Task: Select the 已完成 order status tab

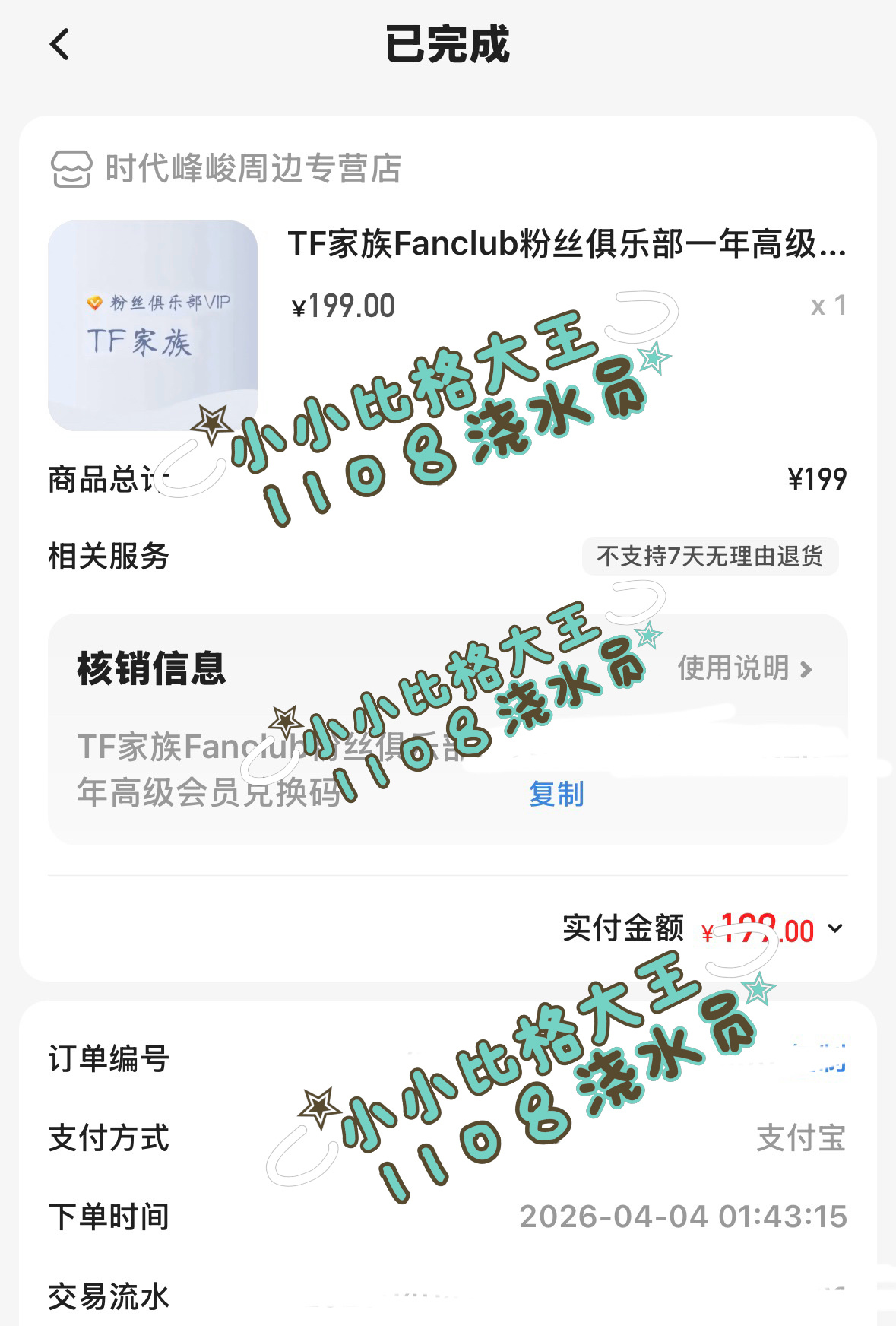Action: pyautogui.click(x=448, y=44)
